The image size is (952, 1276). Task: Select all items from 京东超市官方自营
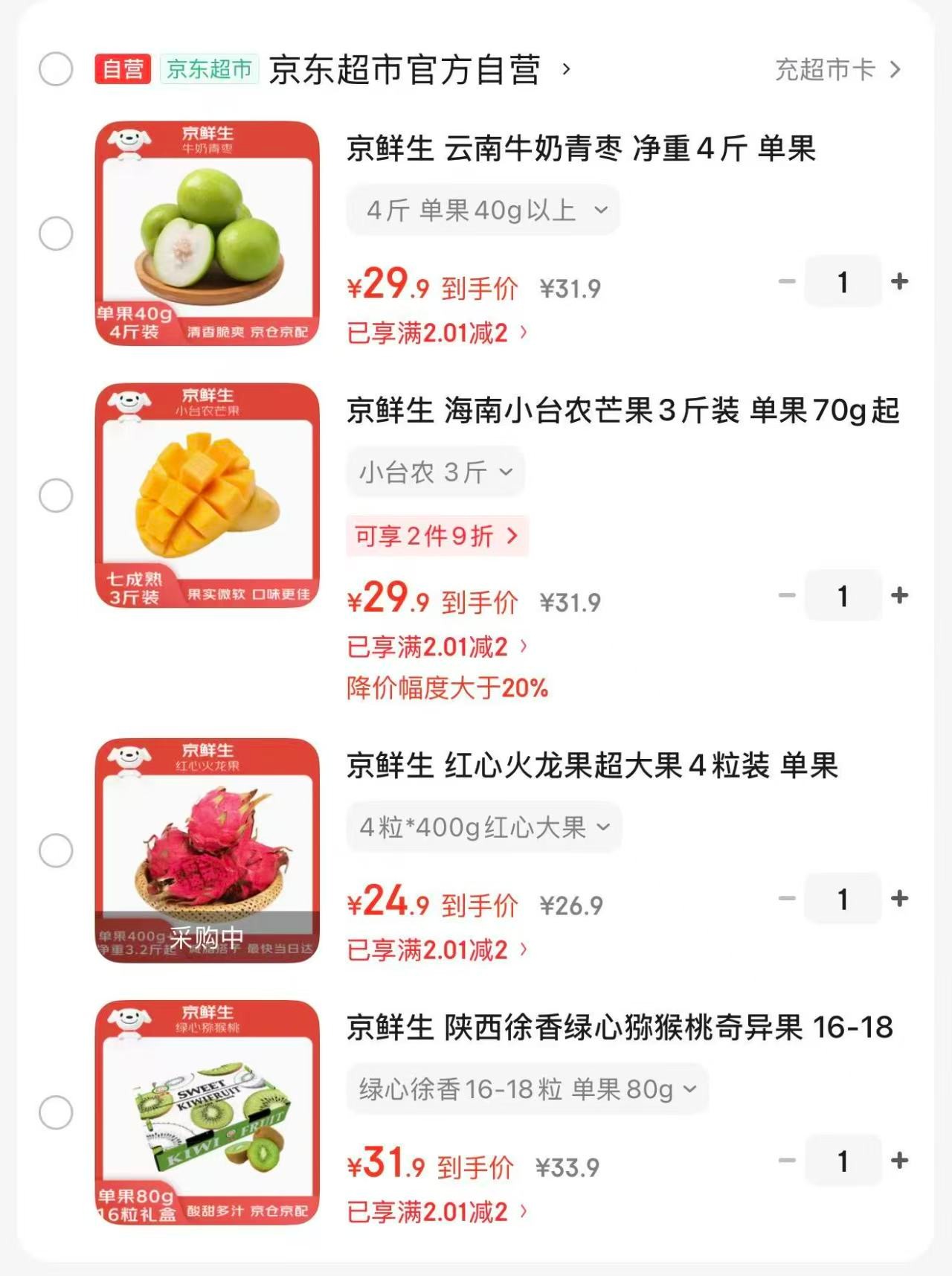tap(56, 69)
